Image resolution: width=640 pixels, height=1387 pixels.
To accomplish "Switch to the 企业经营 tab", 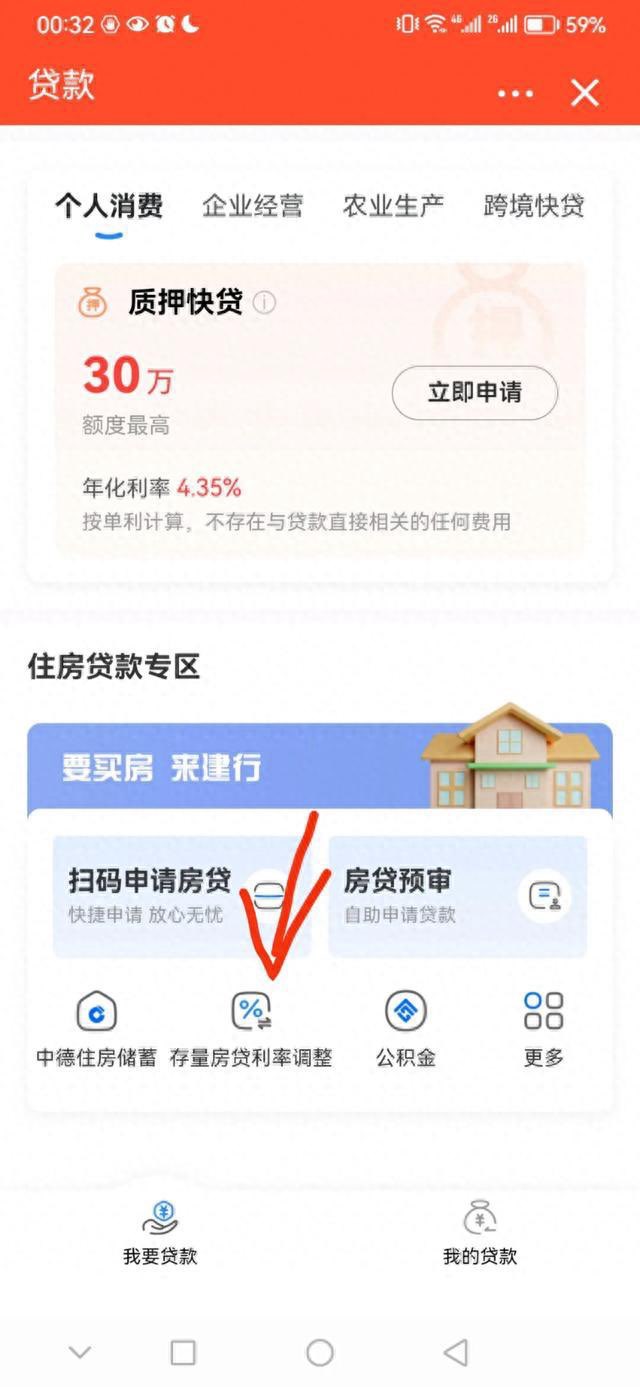I will [252, 207].
